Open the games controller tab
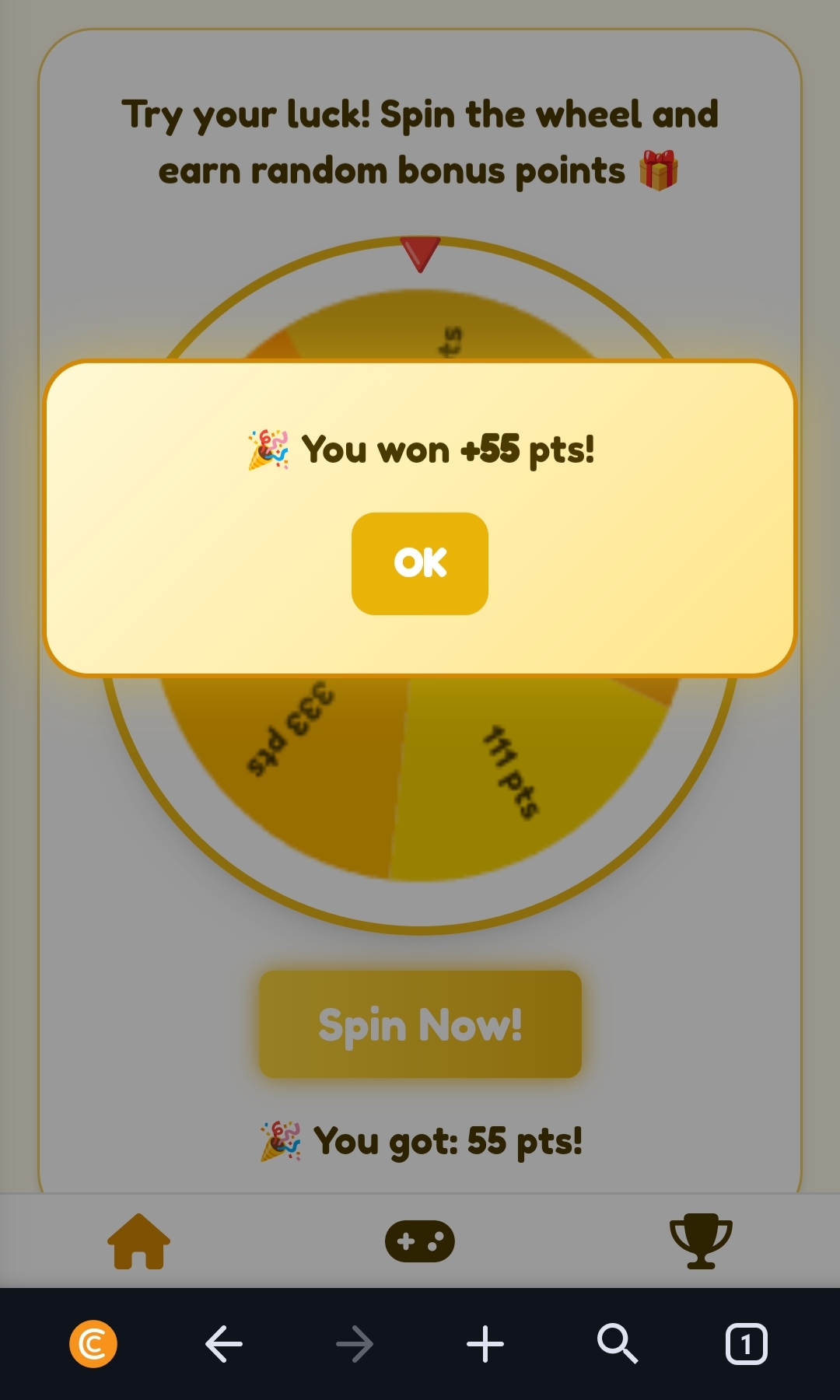The width and height of the screenshot is (840, 1400). point(420,1241)
